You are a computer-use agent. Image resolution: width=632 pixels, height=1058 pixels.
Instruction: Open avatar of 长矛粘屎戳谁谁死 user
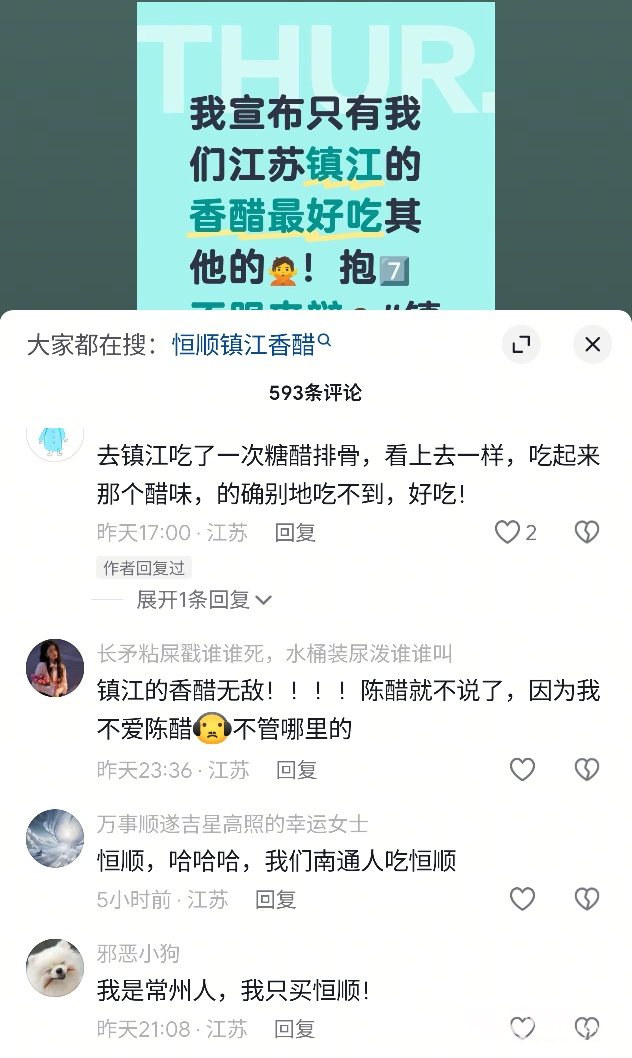(55, 667)
